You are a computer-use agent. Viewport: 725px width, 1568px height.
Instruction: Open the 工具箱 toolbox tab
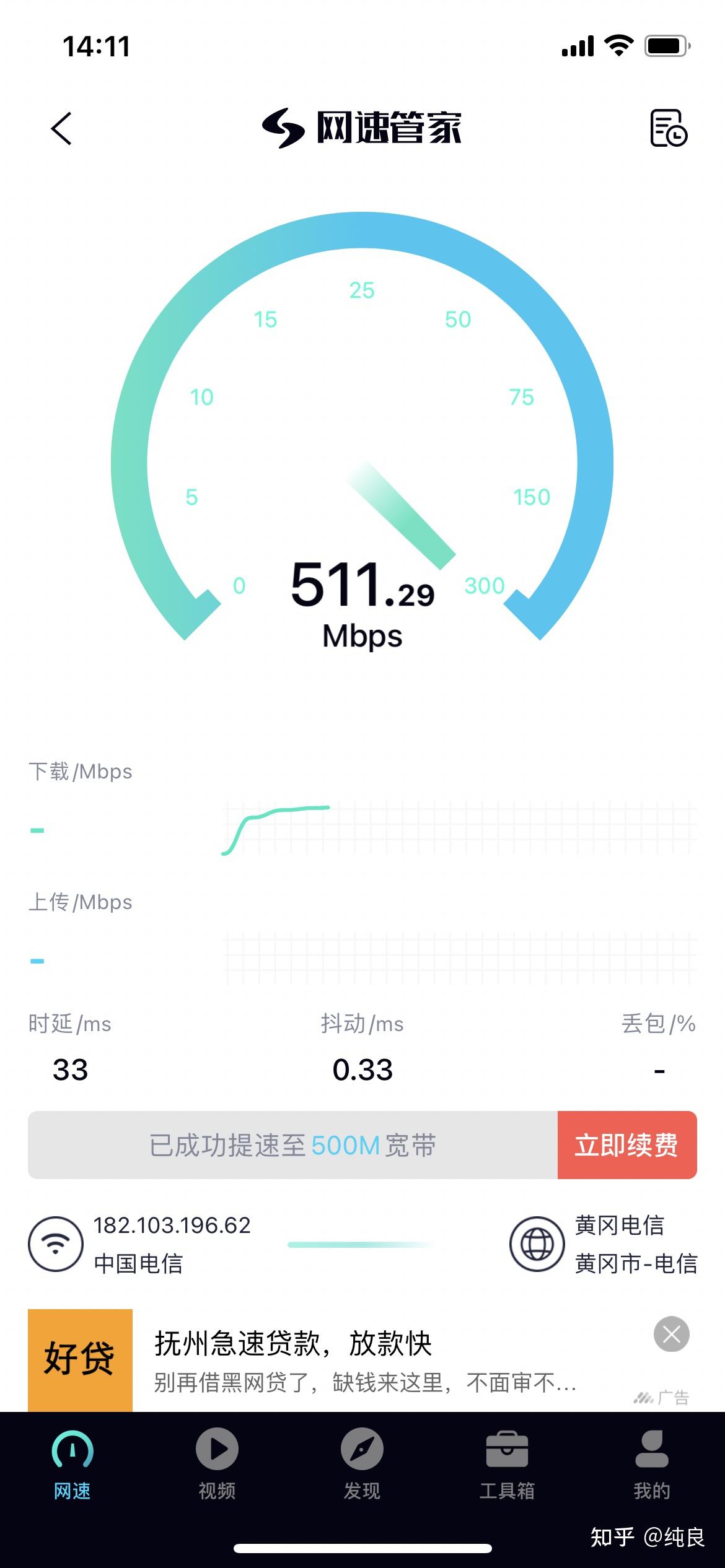tap(507, 1464)
